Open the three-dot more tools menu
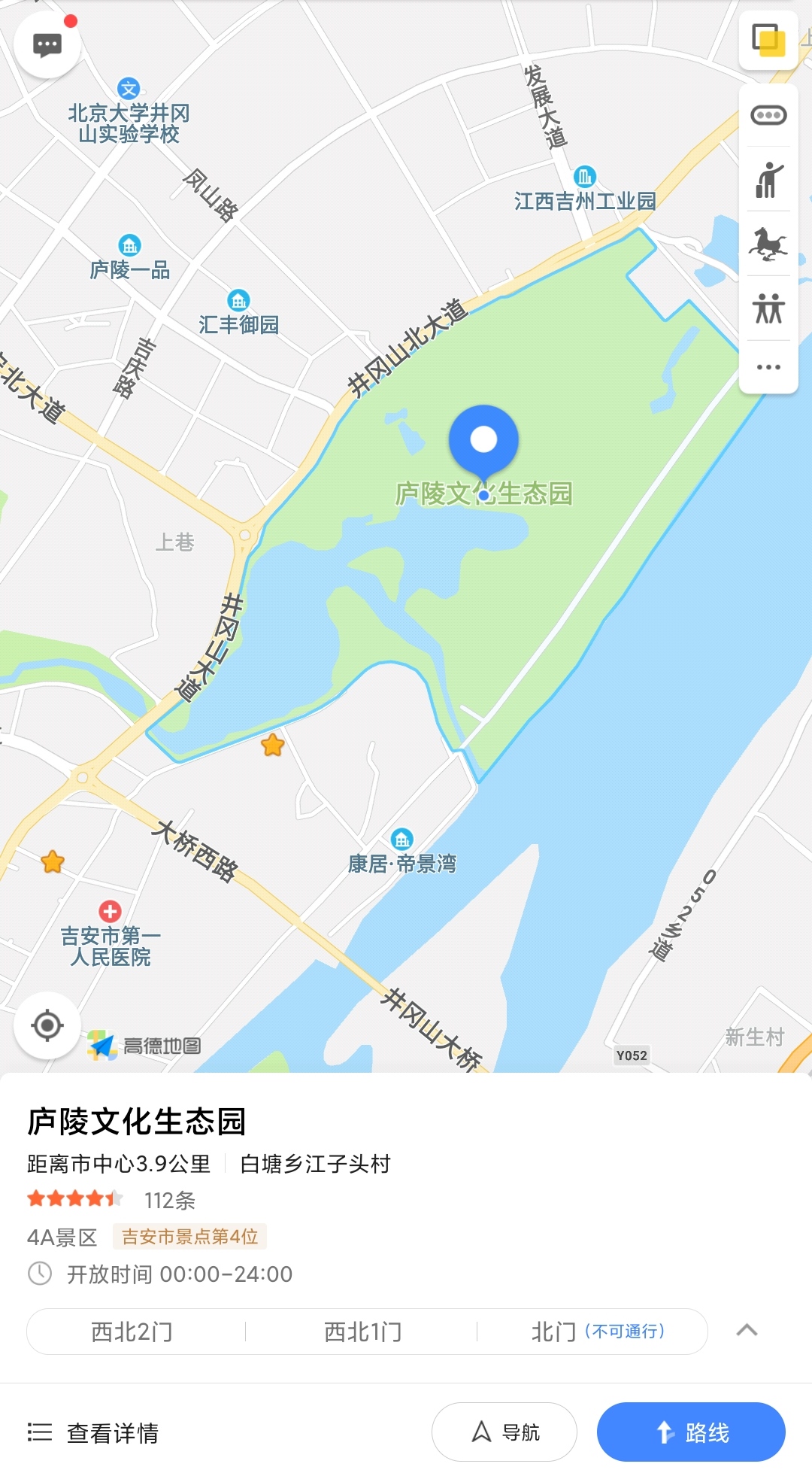Screen dimensions: 812x1482 [768, 367]
